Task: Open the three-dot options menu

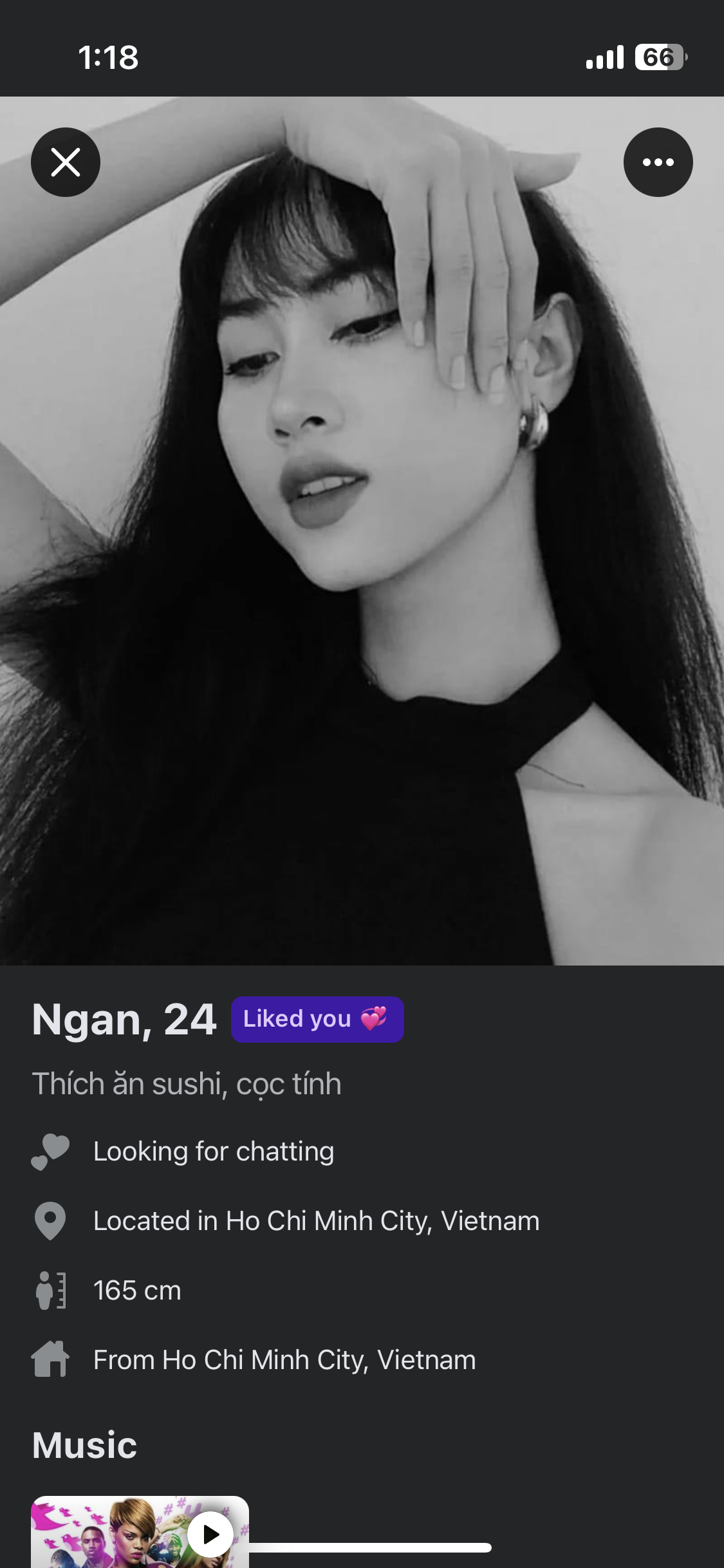Action: (x=658, y=162)
